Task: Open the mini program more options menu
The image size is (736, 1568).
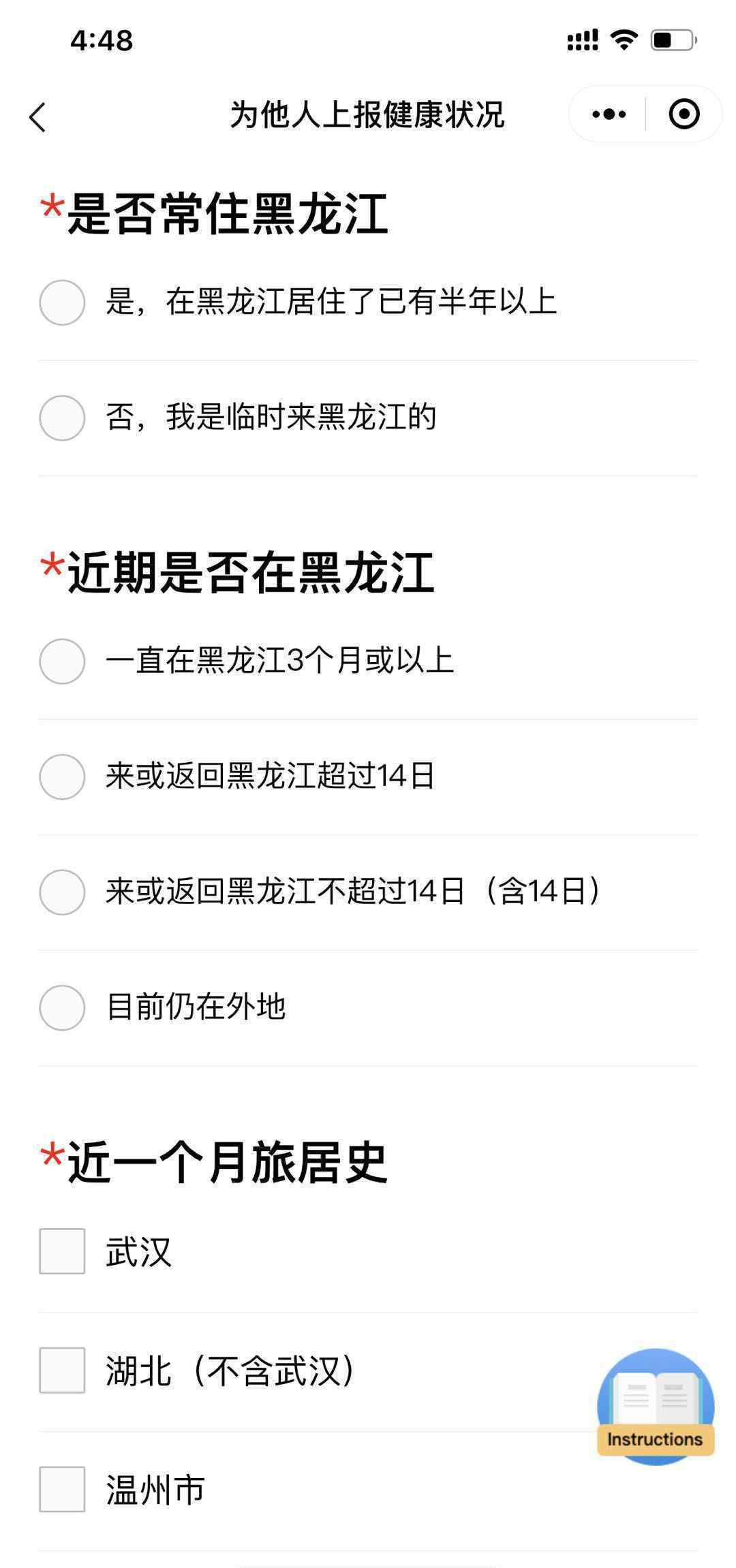Action: coord(609,114)
